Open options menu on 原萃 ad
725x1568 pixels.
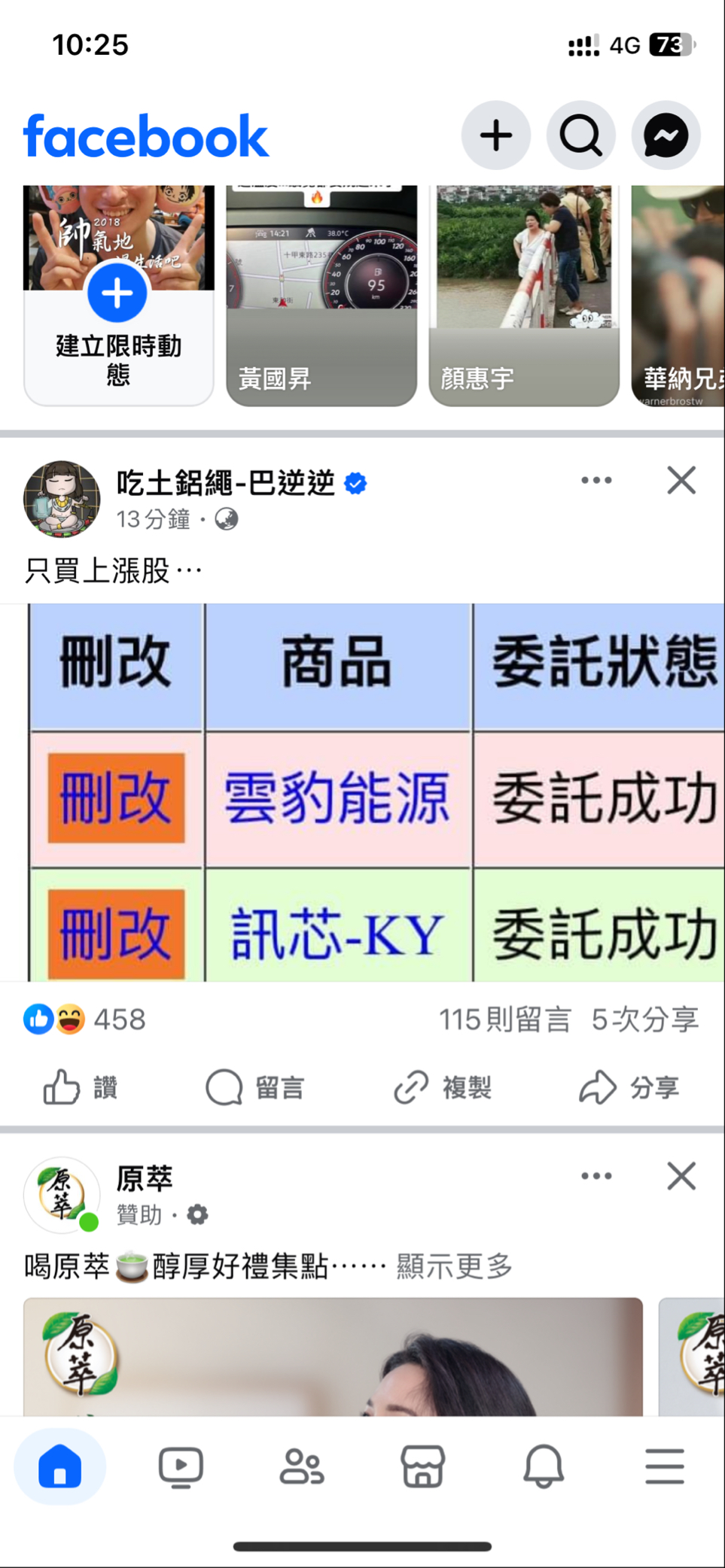596,1176
